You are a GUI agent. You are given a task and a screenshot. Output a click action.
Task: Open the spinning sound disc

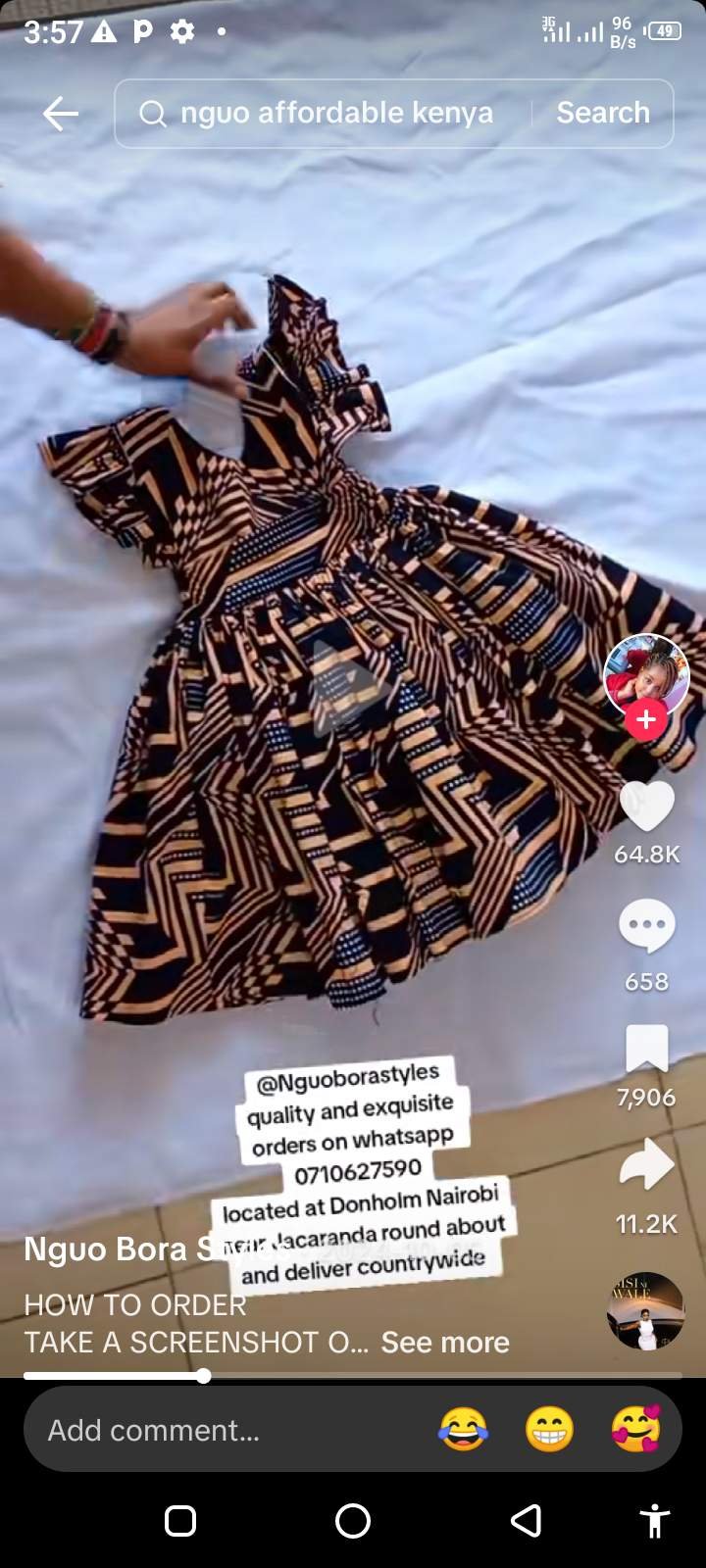click(x=646, y=1311)
